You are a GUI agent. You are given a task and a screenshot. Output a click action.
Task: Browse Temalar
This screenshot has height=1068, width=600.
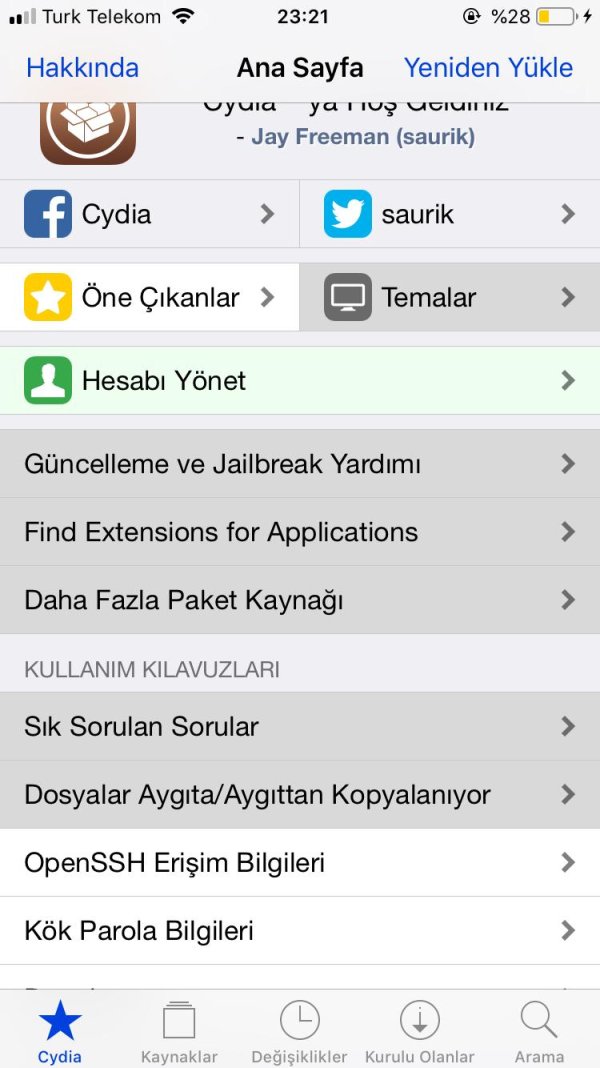pos(450,297)
